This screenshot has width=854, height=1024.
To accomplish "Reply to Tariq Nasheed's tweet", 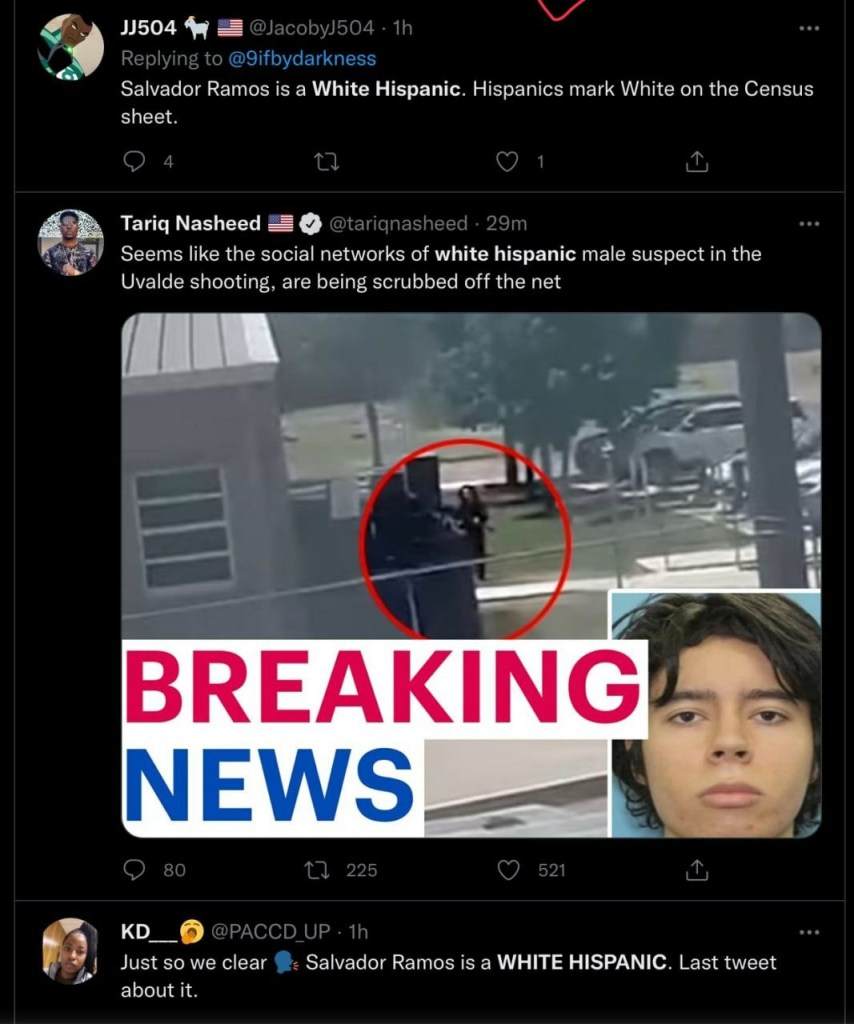I will click(135, 870).
